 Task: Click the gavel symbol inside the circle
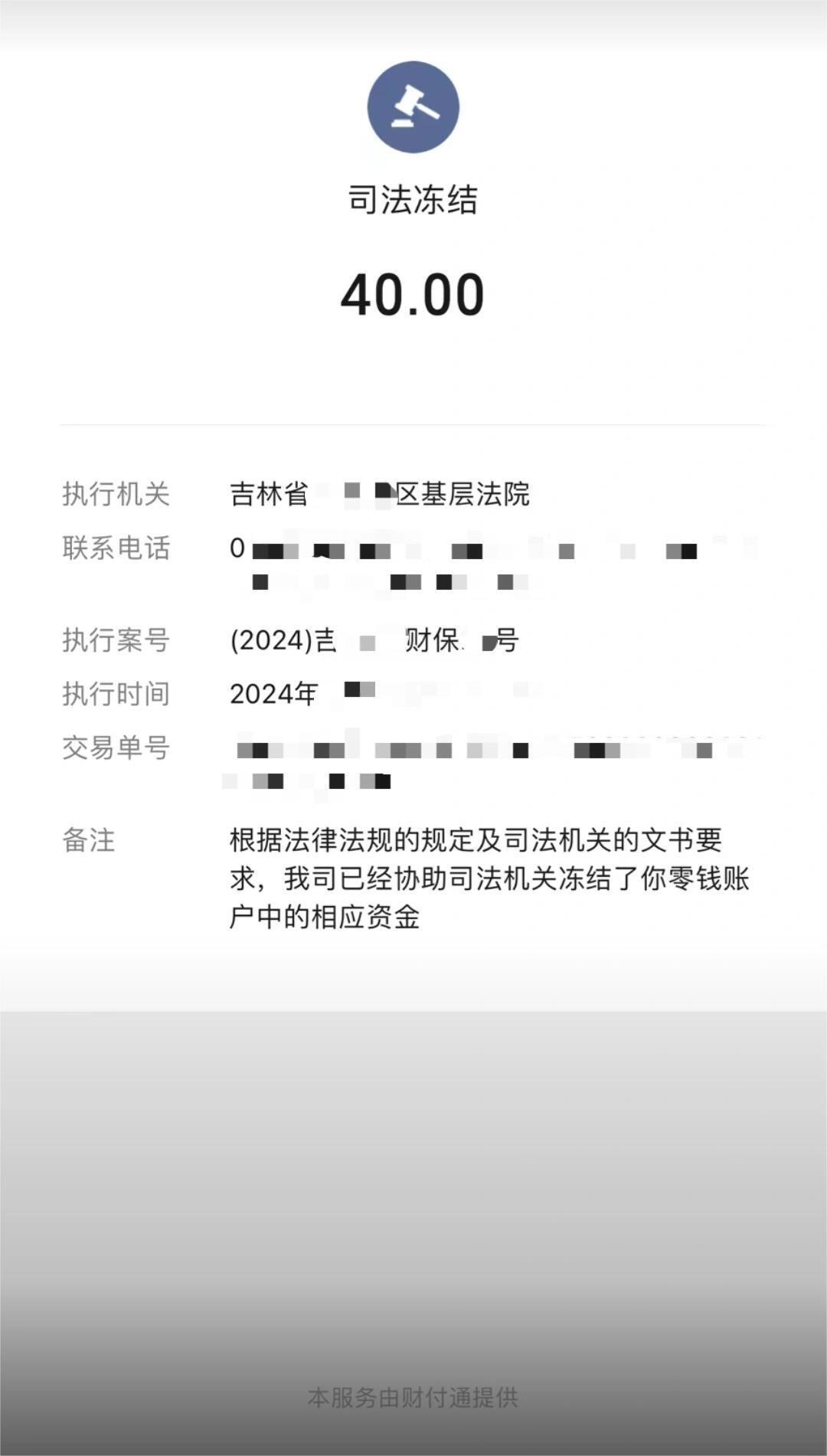(x=413, y=107)
